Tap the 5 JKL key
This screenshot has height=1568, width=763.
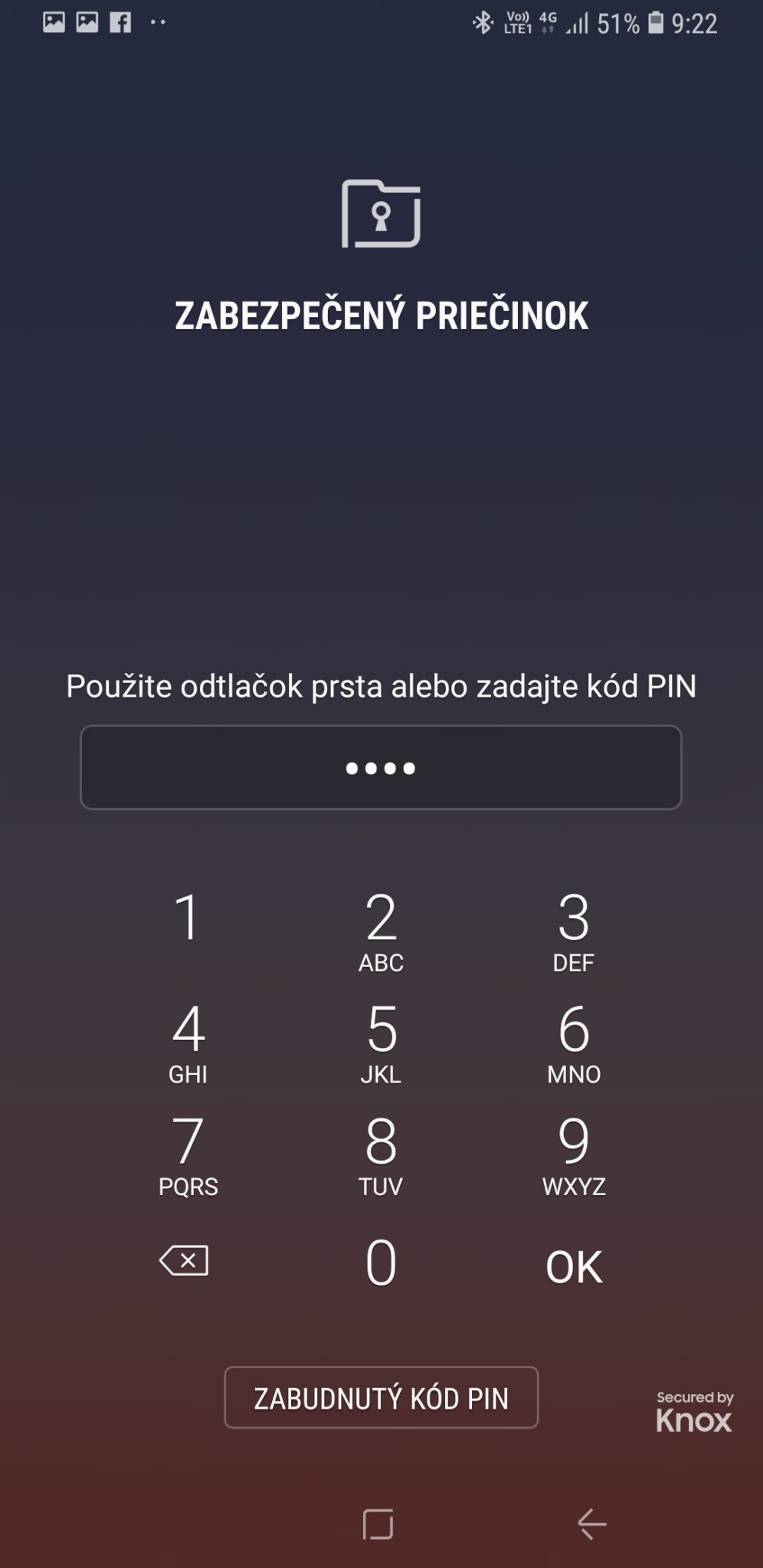point(381,1043)
